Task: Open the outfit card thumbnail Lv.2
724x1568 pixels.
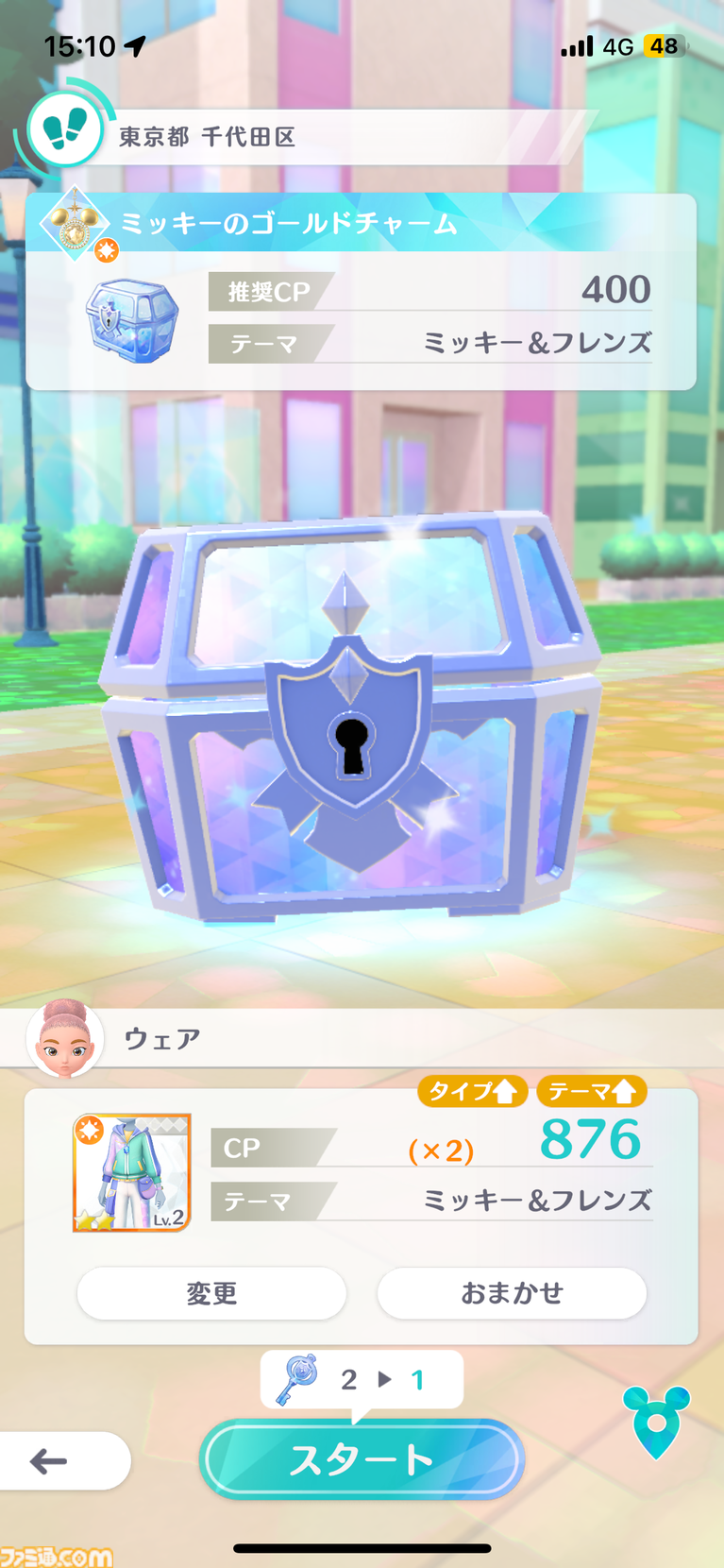Action: (132, 1172)
